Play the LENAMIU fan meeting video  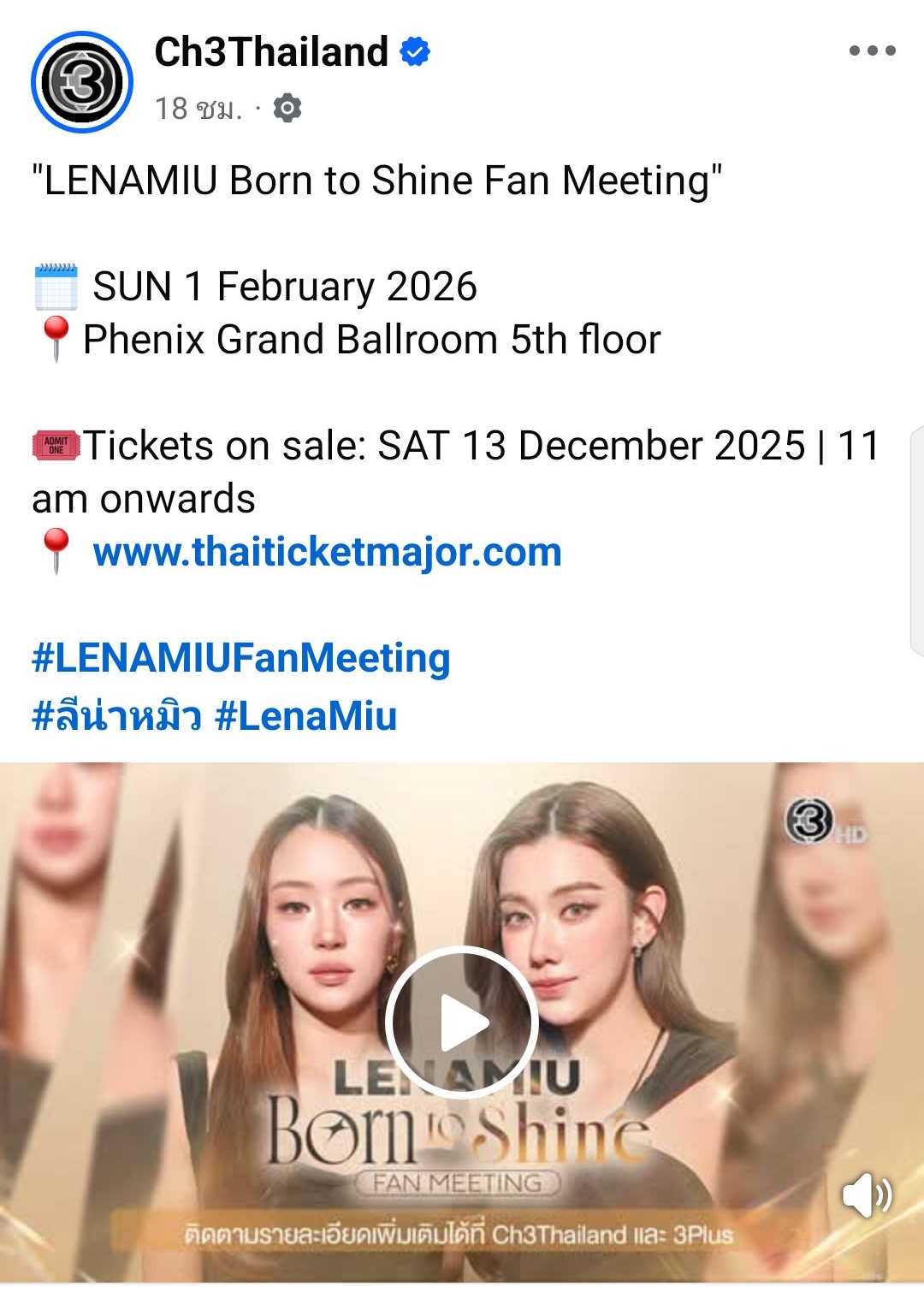[462, 1022]
